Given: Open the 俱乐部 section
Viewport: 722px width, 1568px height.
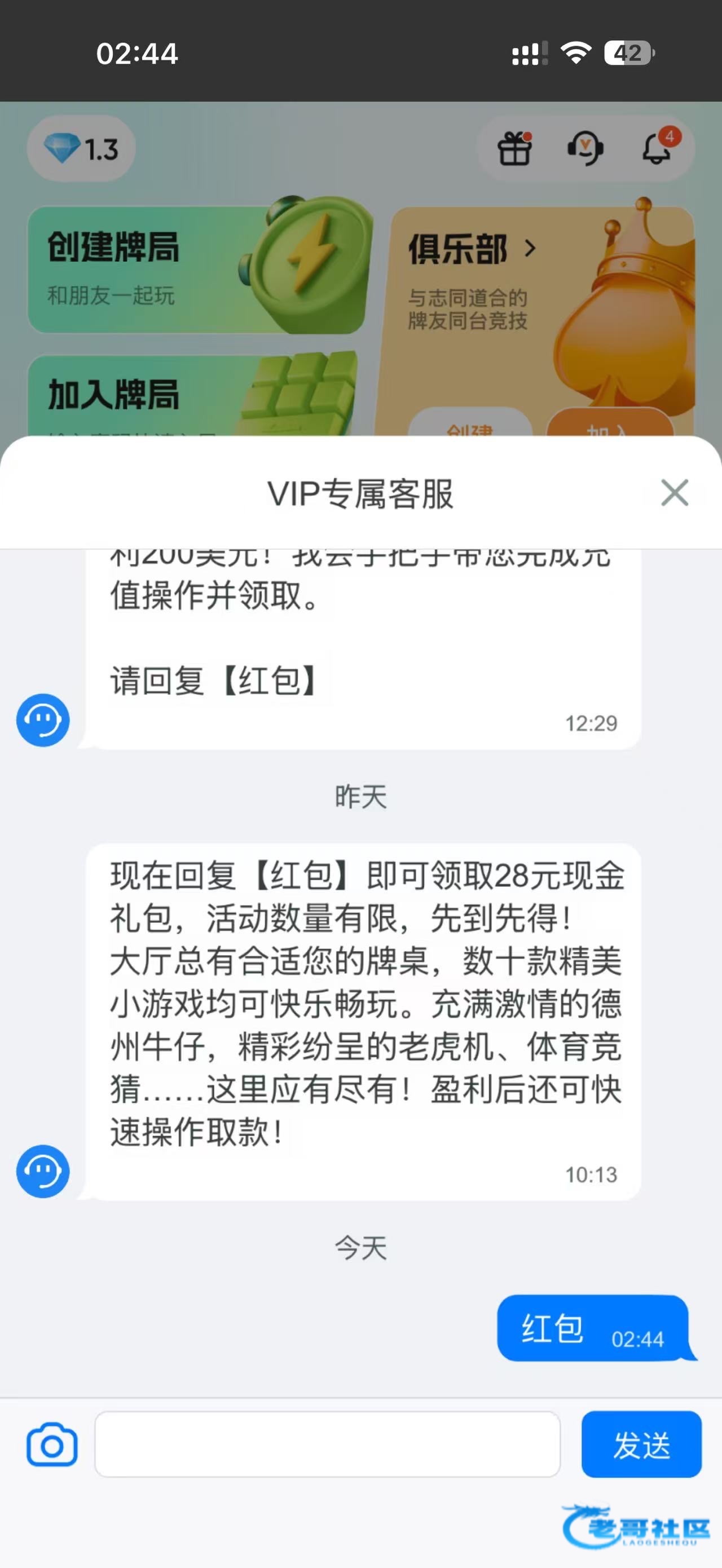Looking at the screenshot, I should [472, 249].
